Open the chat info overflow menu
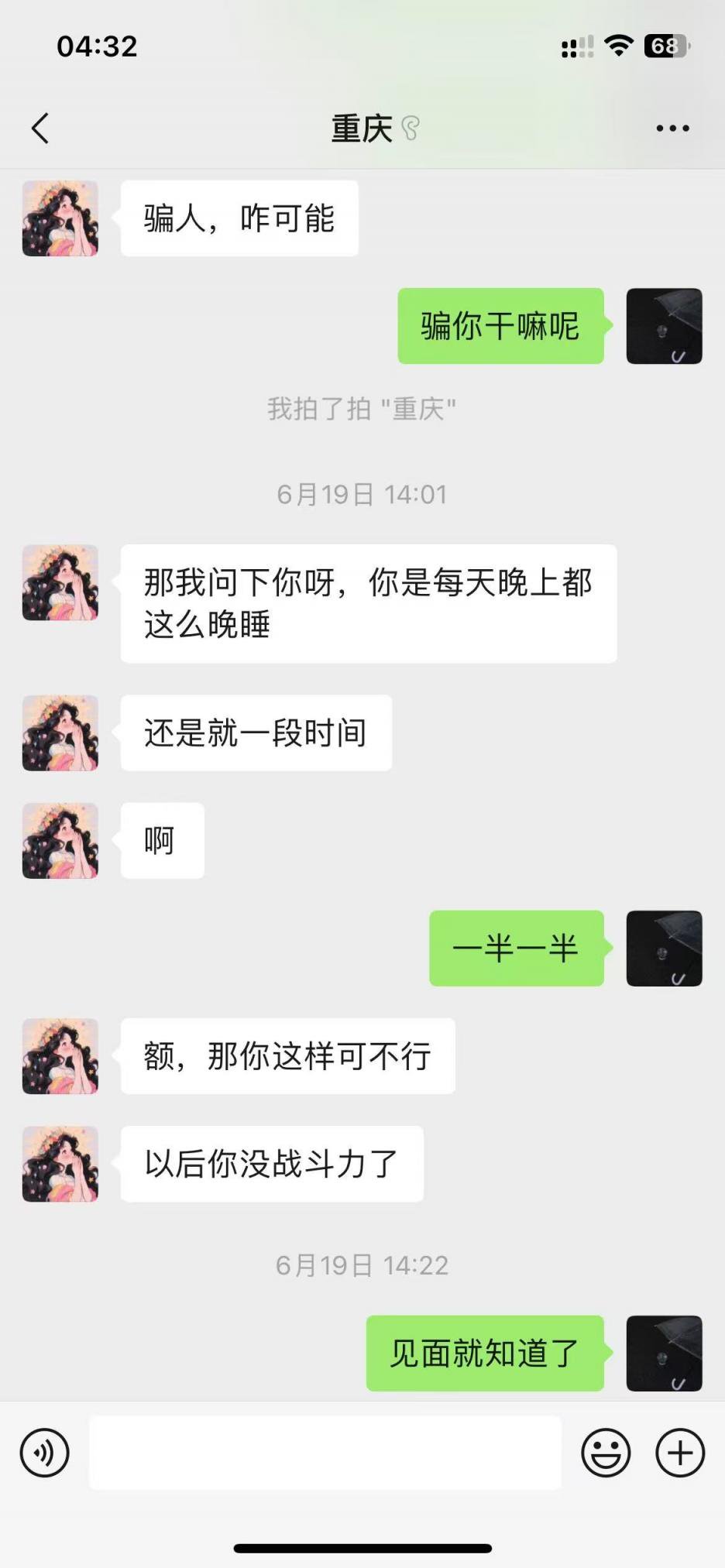The height and width of the screenshot is (1568, 725). pyautogui.click(x=672, y=128)
